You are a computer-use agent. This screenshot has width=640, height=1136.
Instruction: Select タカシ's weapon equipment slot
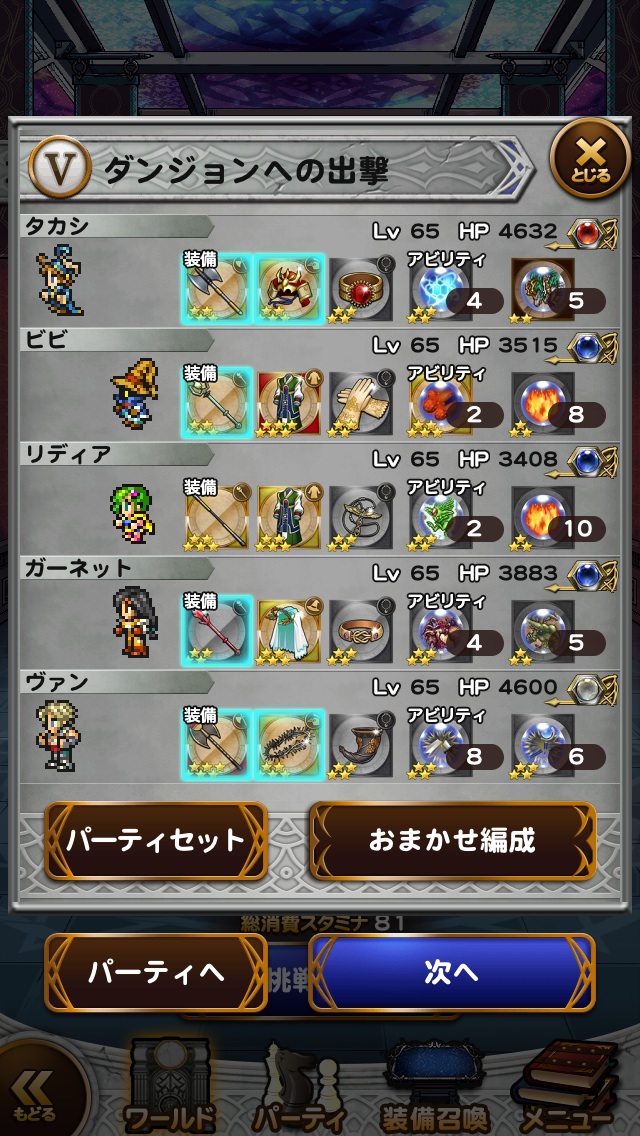click(x=216, y=287)
